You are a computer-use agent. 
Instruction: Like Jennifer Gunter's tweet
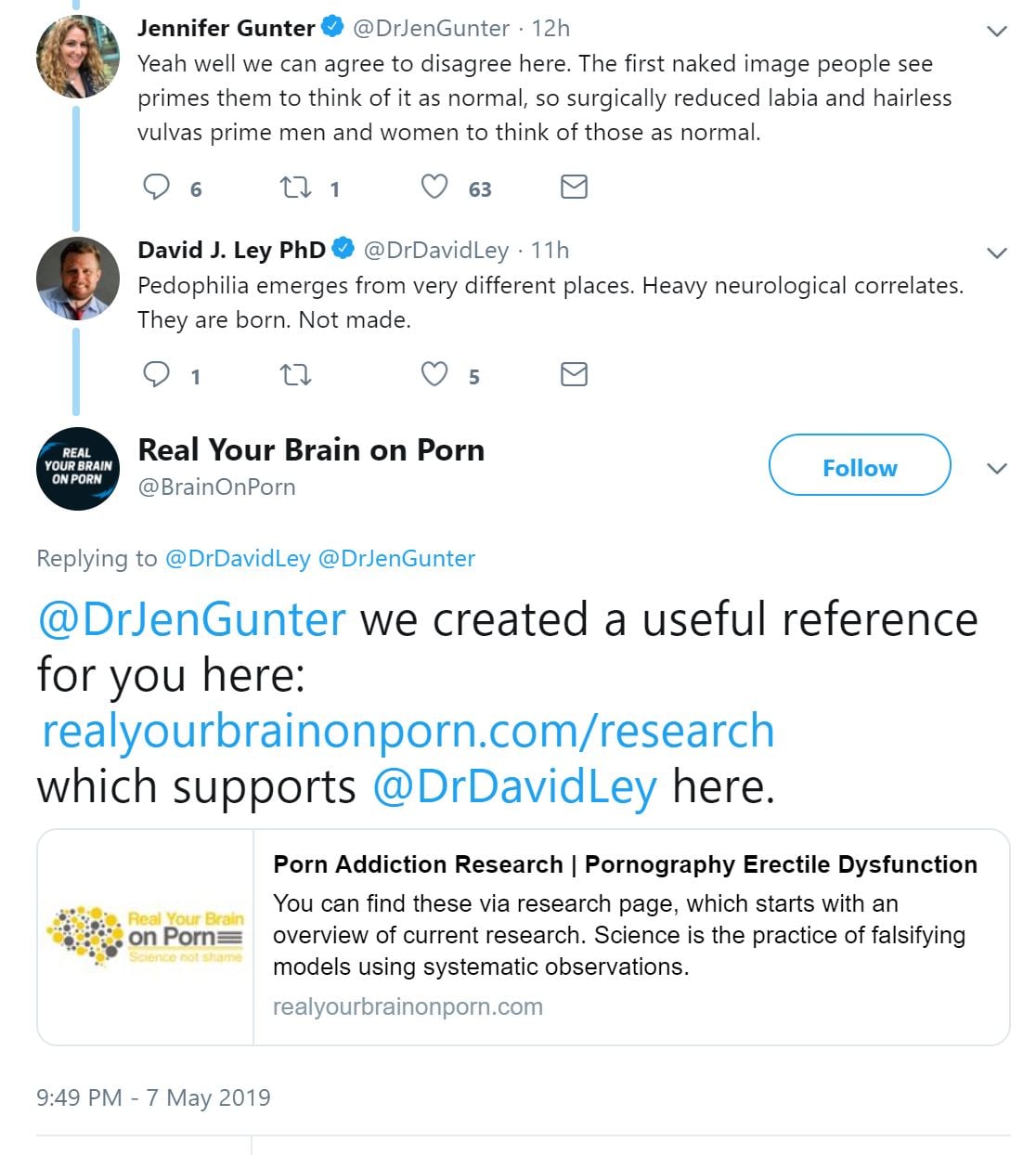[434, 188]
